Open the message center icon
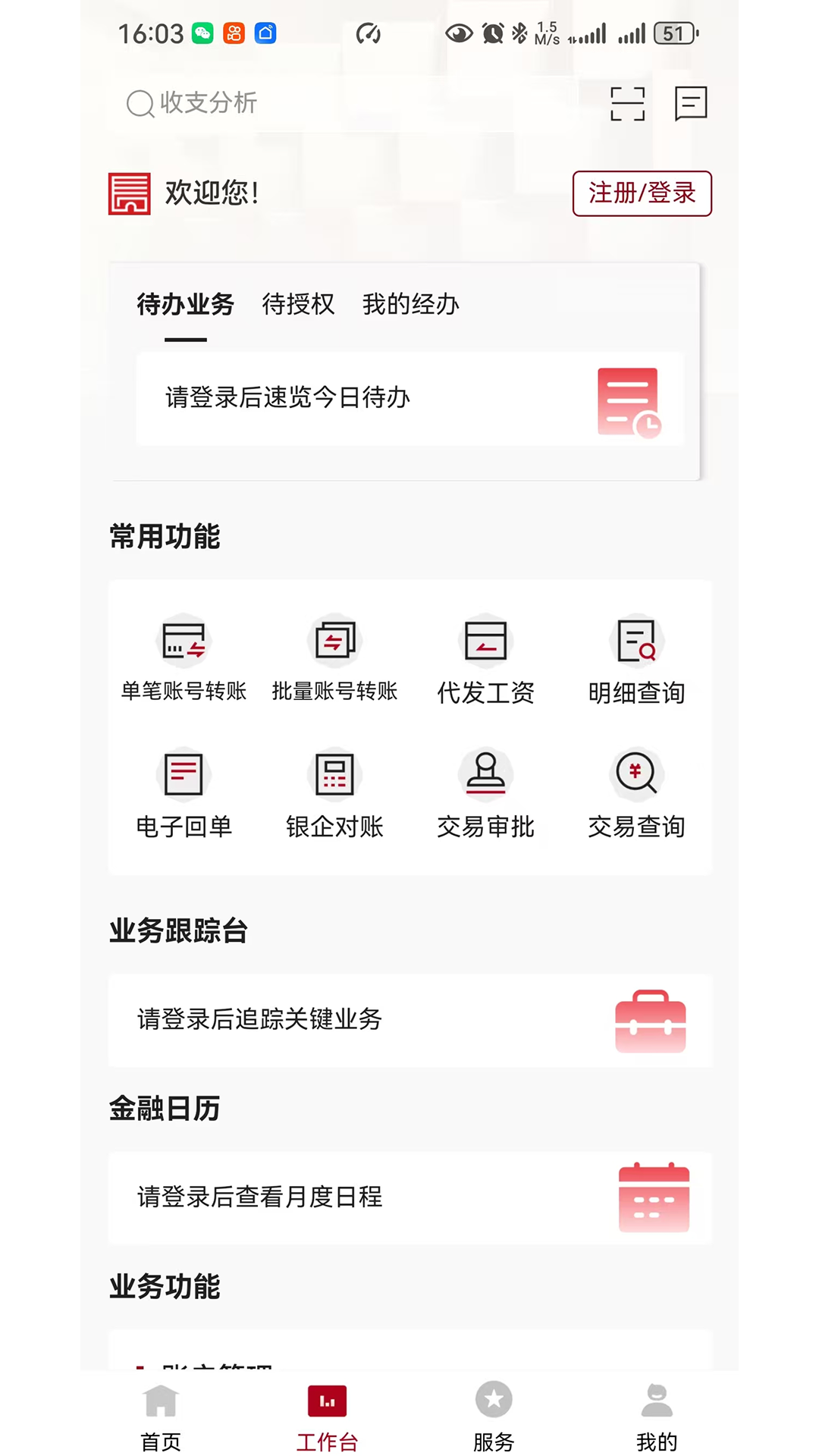Screen dimensions: 819x1456 [689, 104]
